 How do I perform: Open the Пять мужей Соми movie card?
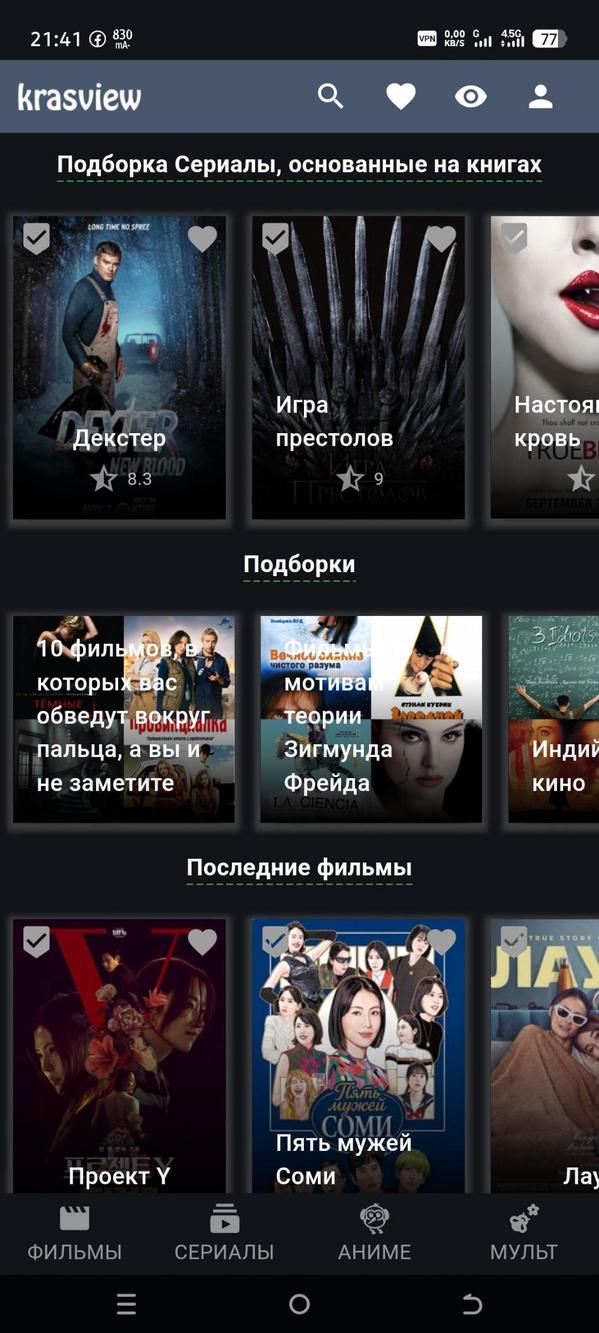358,1056
